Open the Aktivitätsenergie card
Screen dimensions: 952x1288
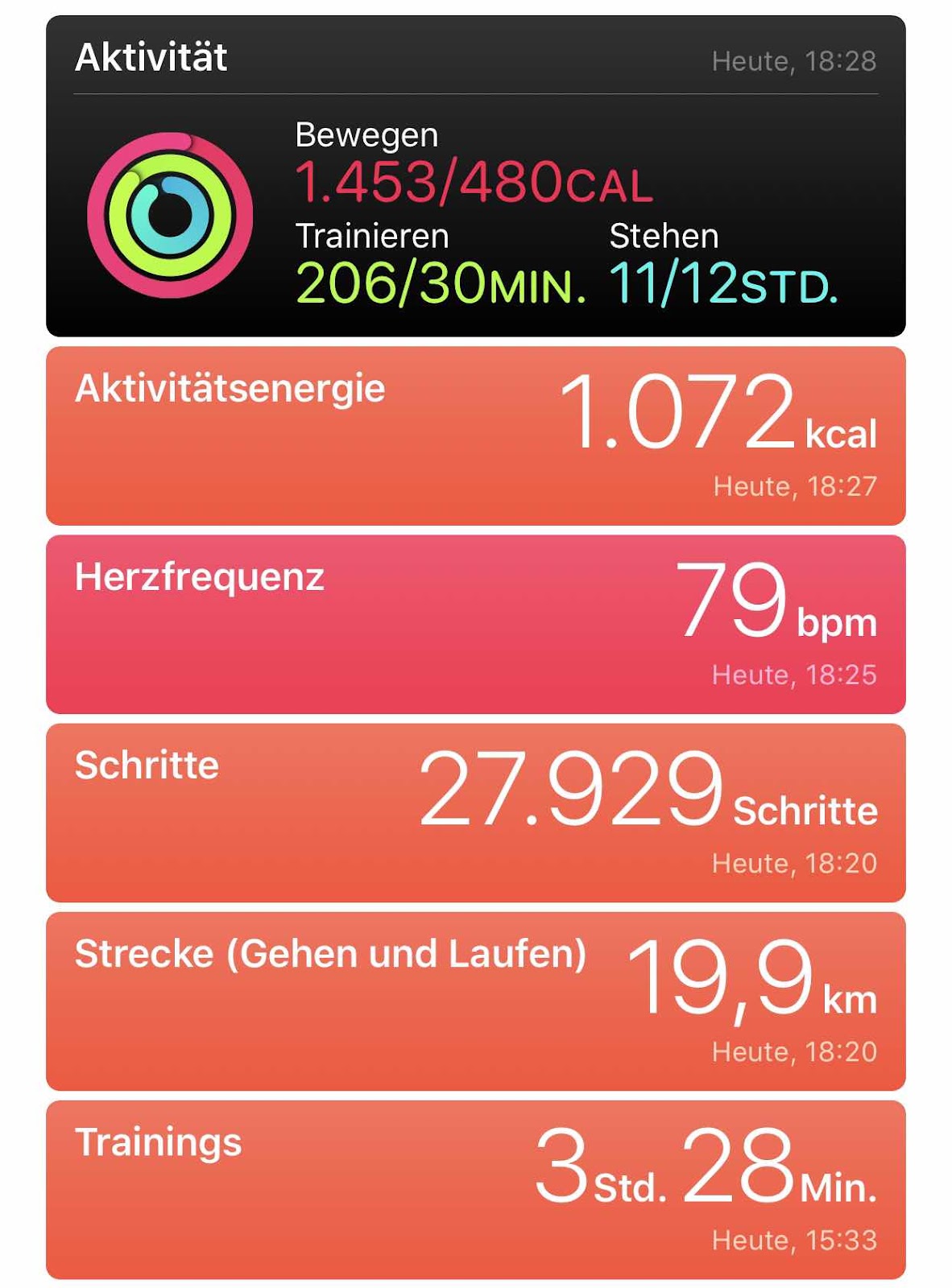click(475, 436)
